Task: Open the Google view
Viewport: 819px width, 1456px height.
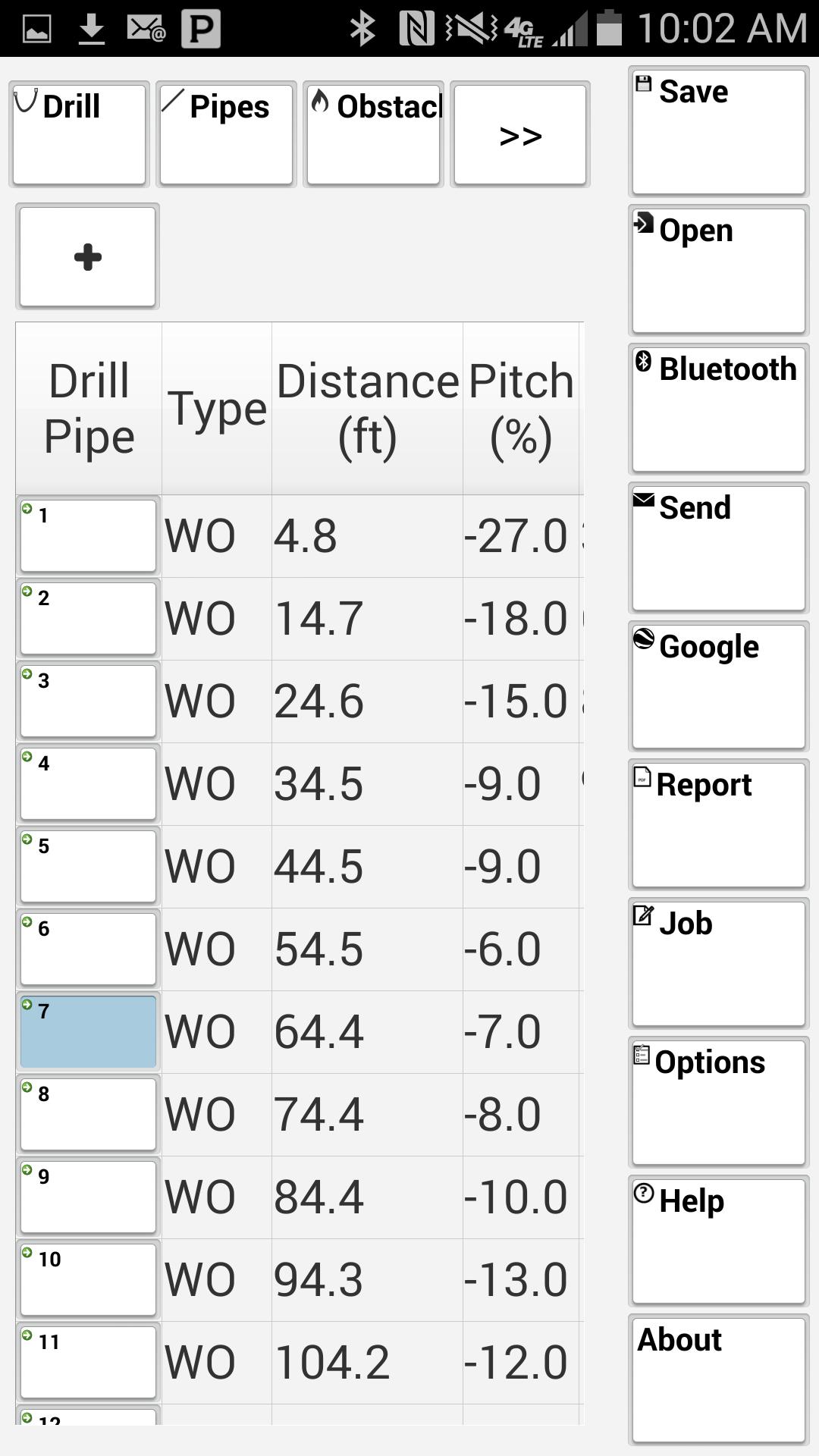Action: pyautogui.click(x=718, y=687)
